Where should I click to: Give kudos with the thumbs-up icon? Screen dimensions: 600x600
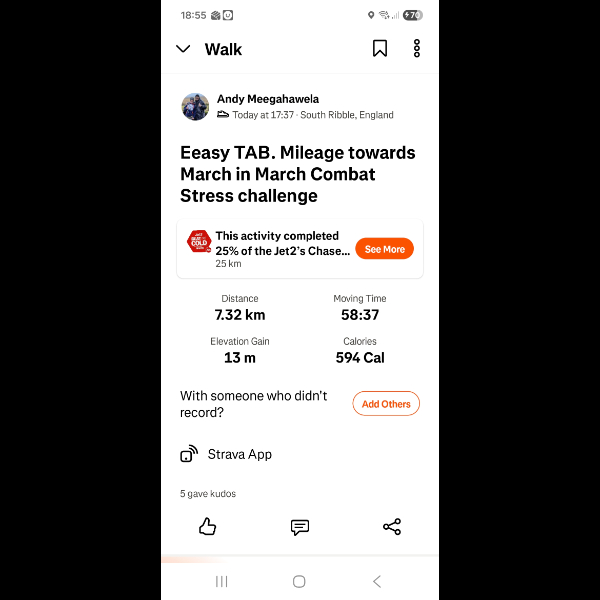coord(208,527)
